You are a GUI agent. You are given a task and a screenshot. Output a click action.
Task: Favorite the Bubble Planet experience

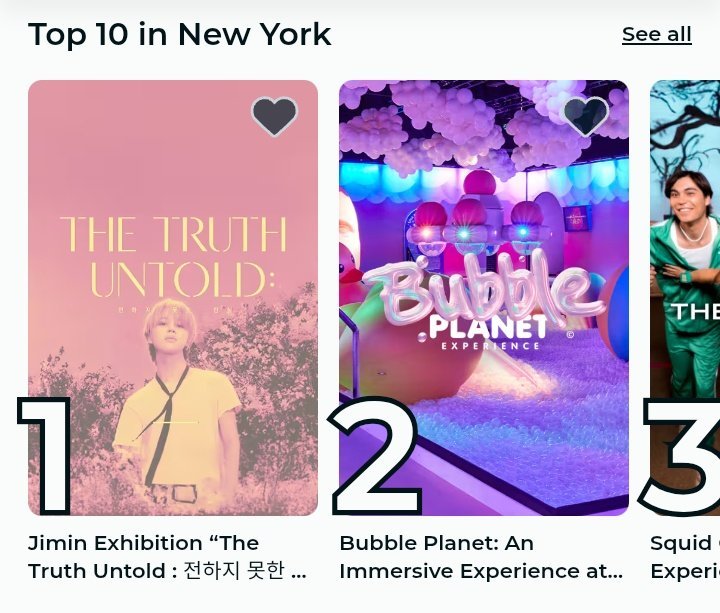585,117
